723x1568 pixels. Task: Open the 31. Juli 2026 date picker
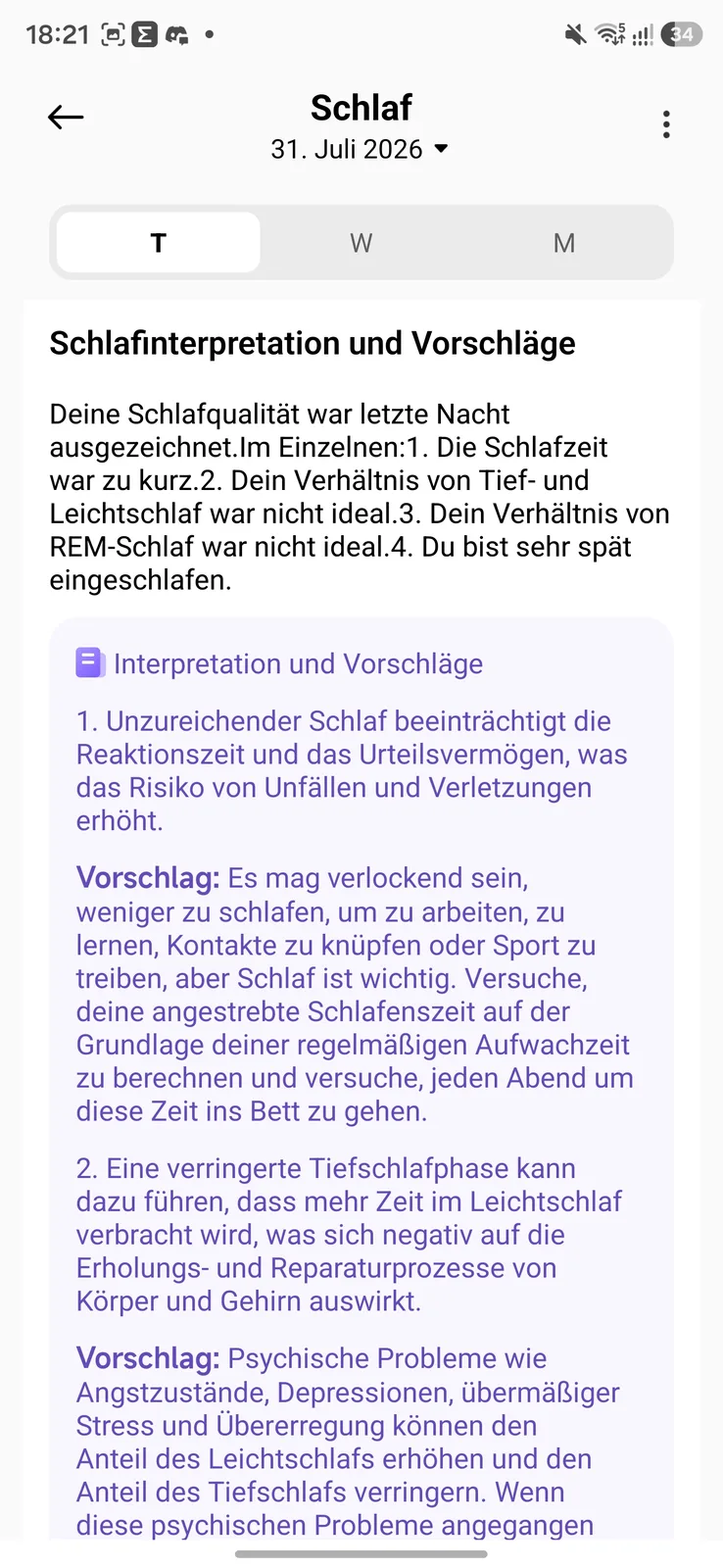pos(360,149)
